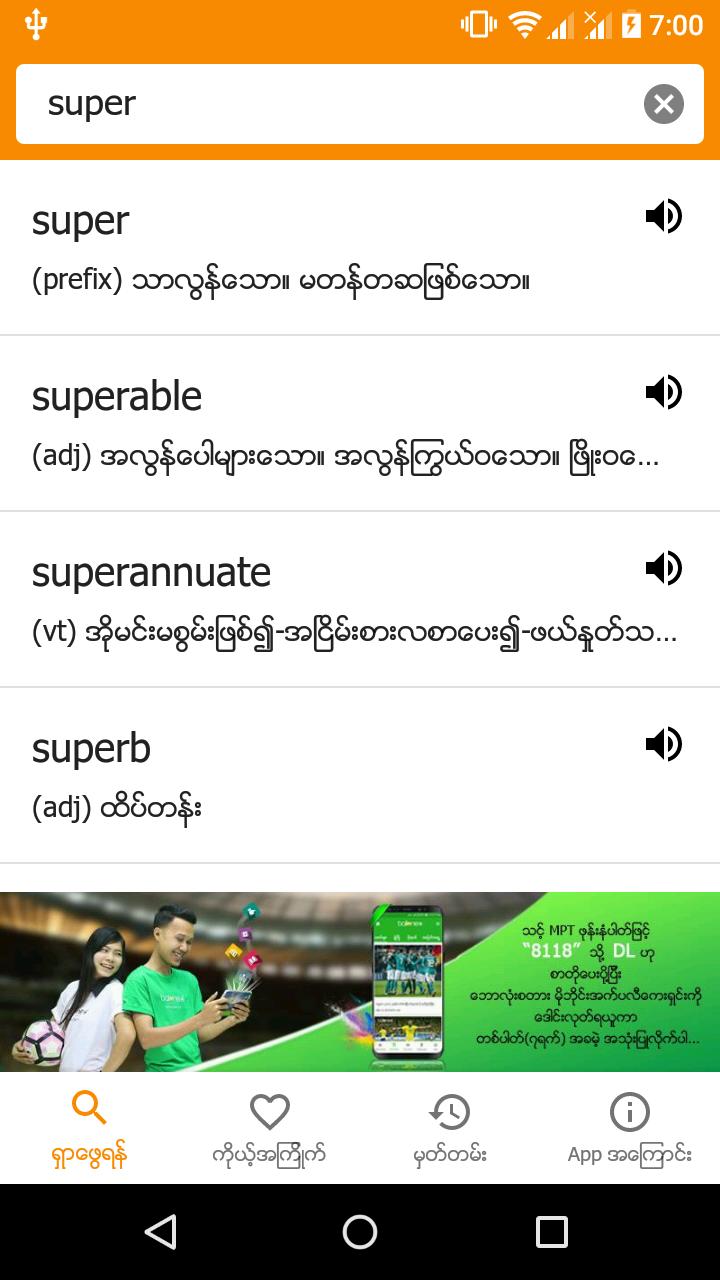
Task: Open the MPT 8118 advertisement banner
Action: coord(360,981)
